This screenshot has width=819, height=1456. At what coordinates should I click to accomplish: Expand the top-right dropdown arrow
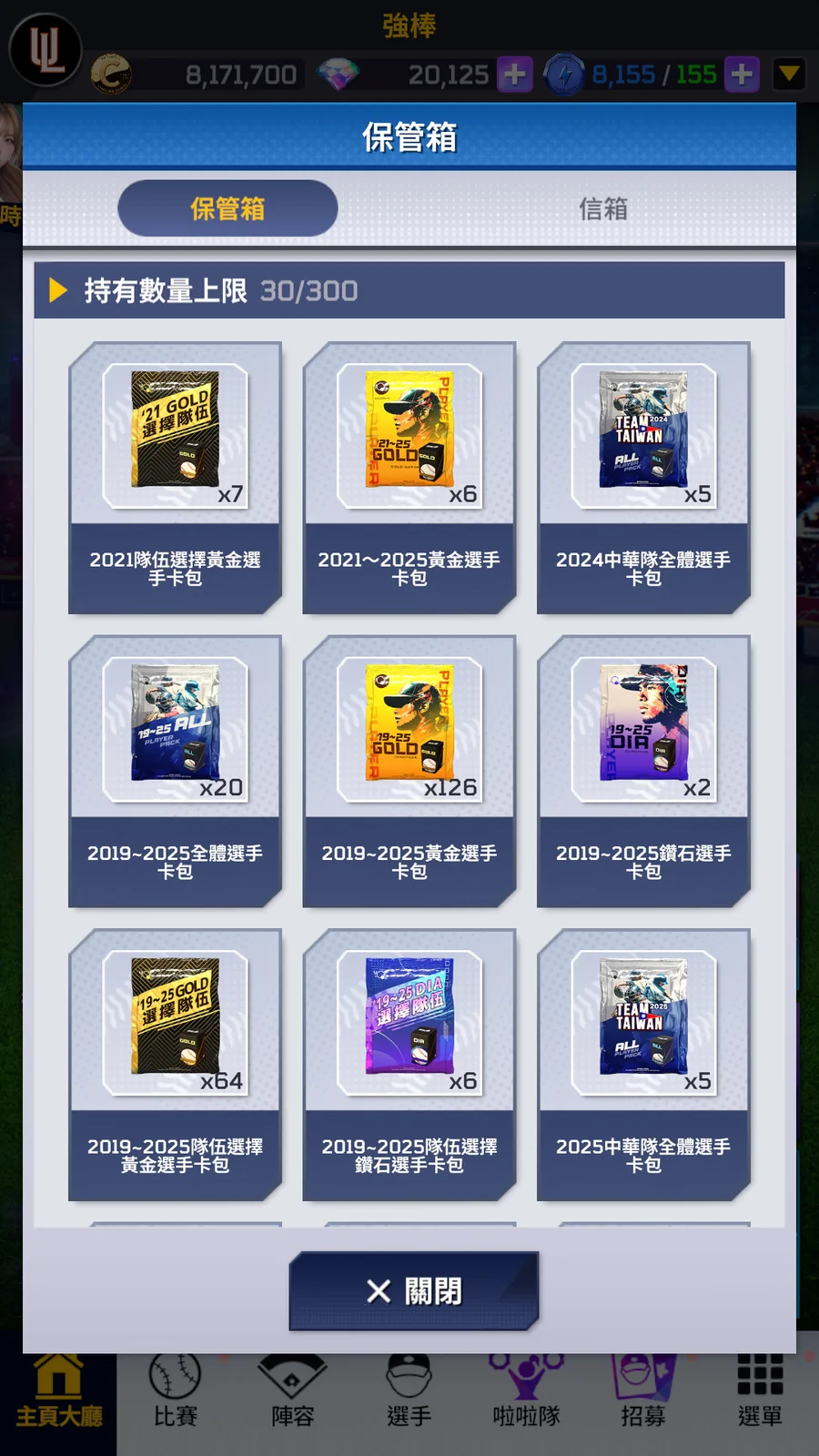click(x=789, y=74)
